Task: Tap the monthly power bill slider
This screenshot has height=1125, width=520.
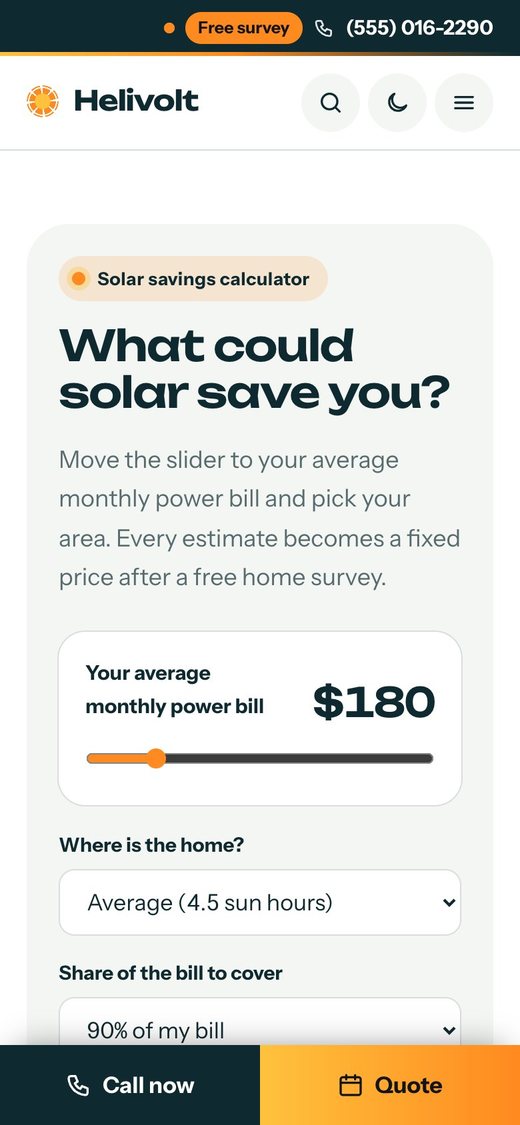Action: (260, 758)
